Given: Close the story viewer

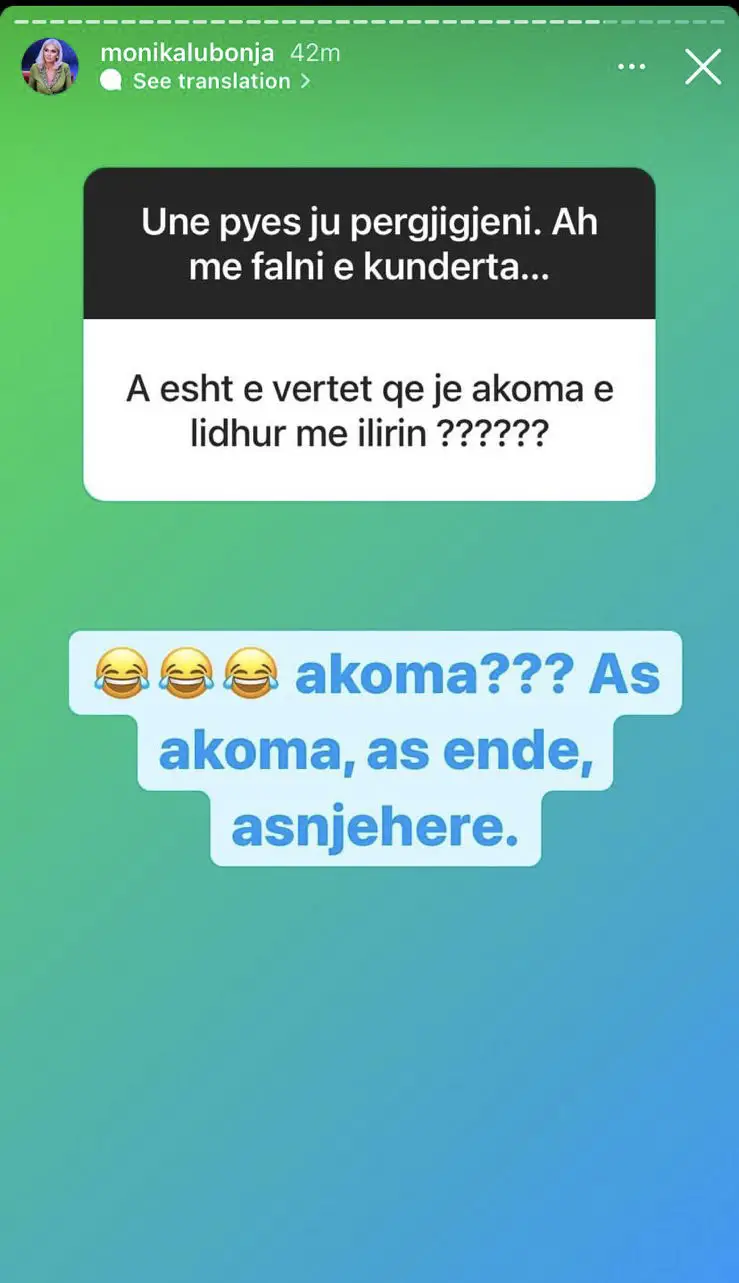Looking at the screenshot, I should point(702,67).
